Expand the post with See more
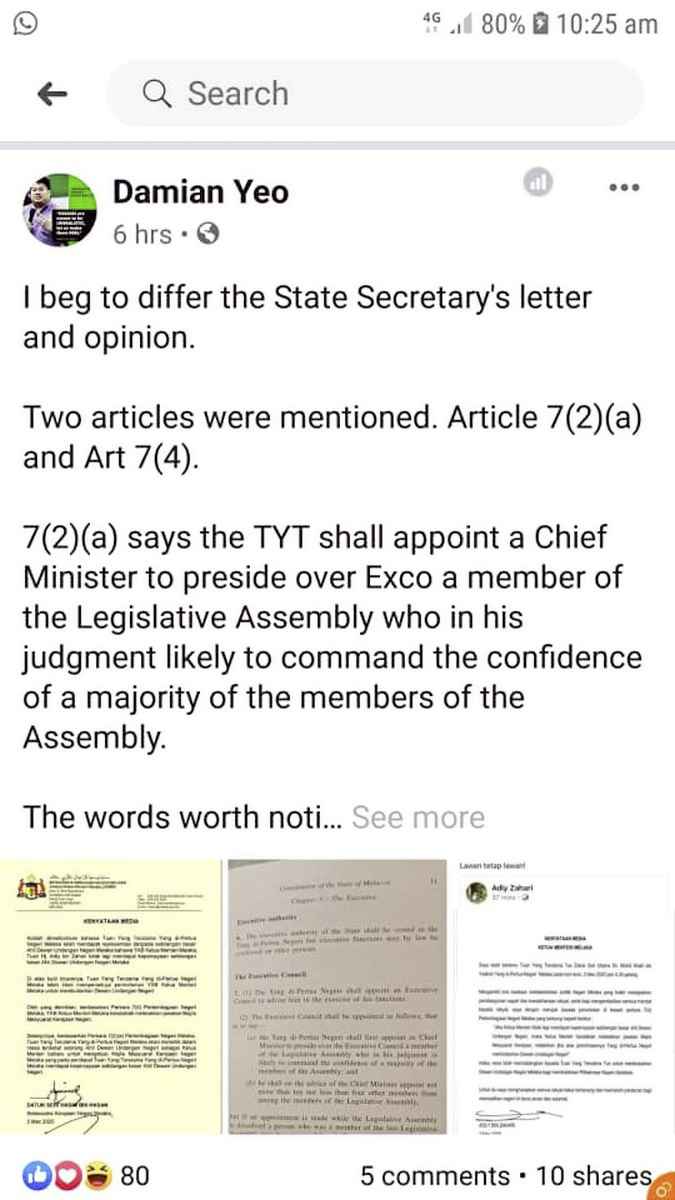 pos(418,817)
